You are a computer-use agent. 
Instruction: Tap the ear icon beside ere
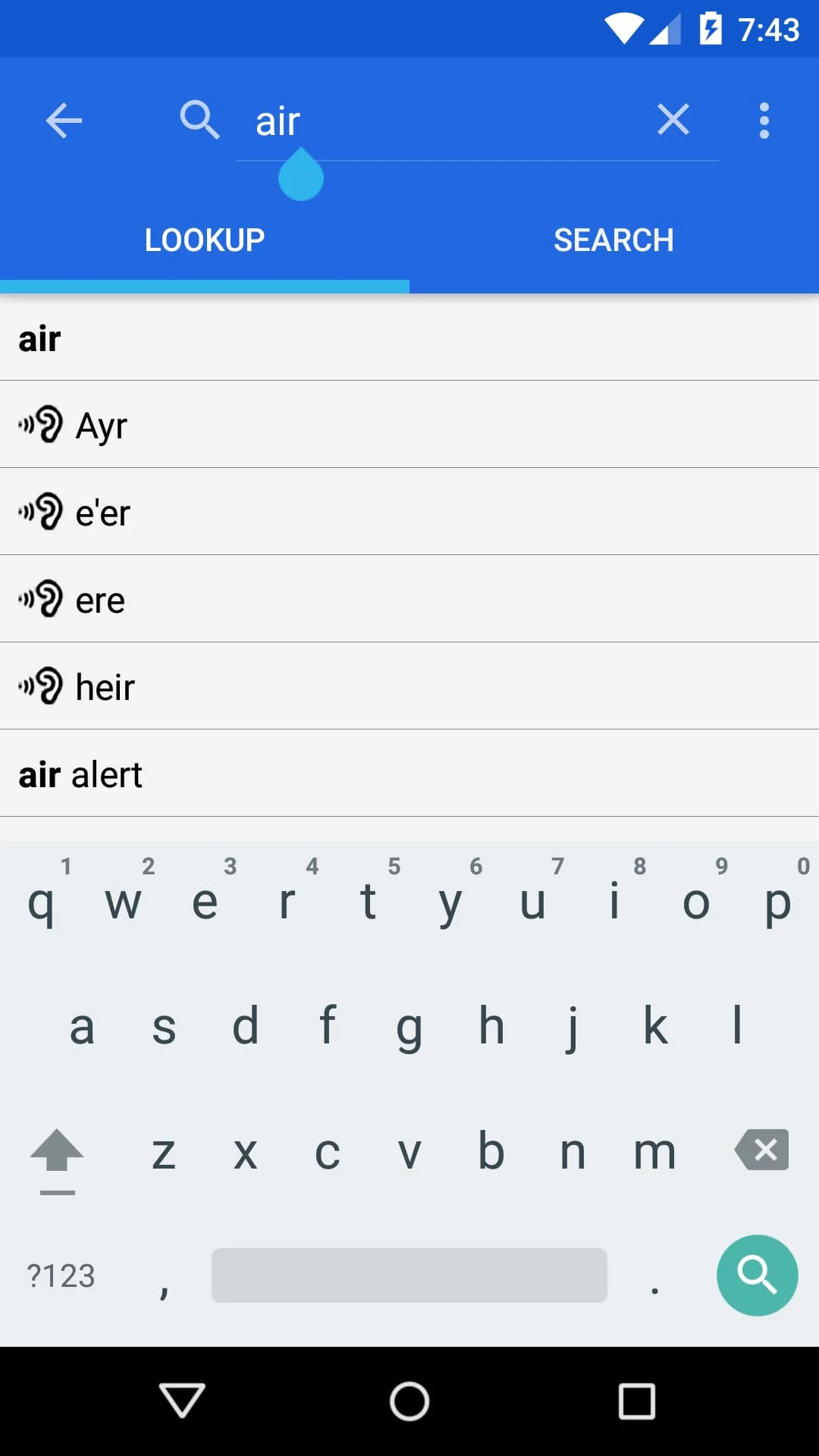click(39, 599)
